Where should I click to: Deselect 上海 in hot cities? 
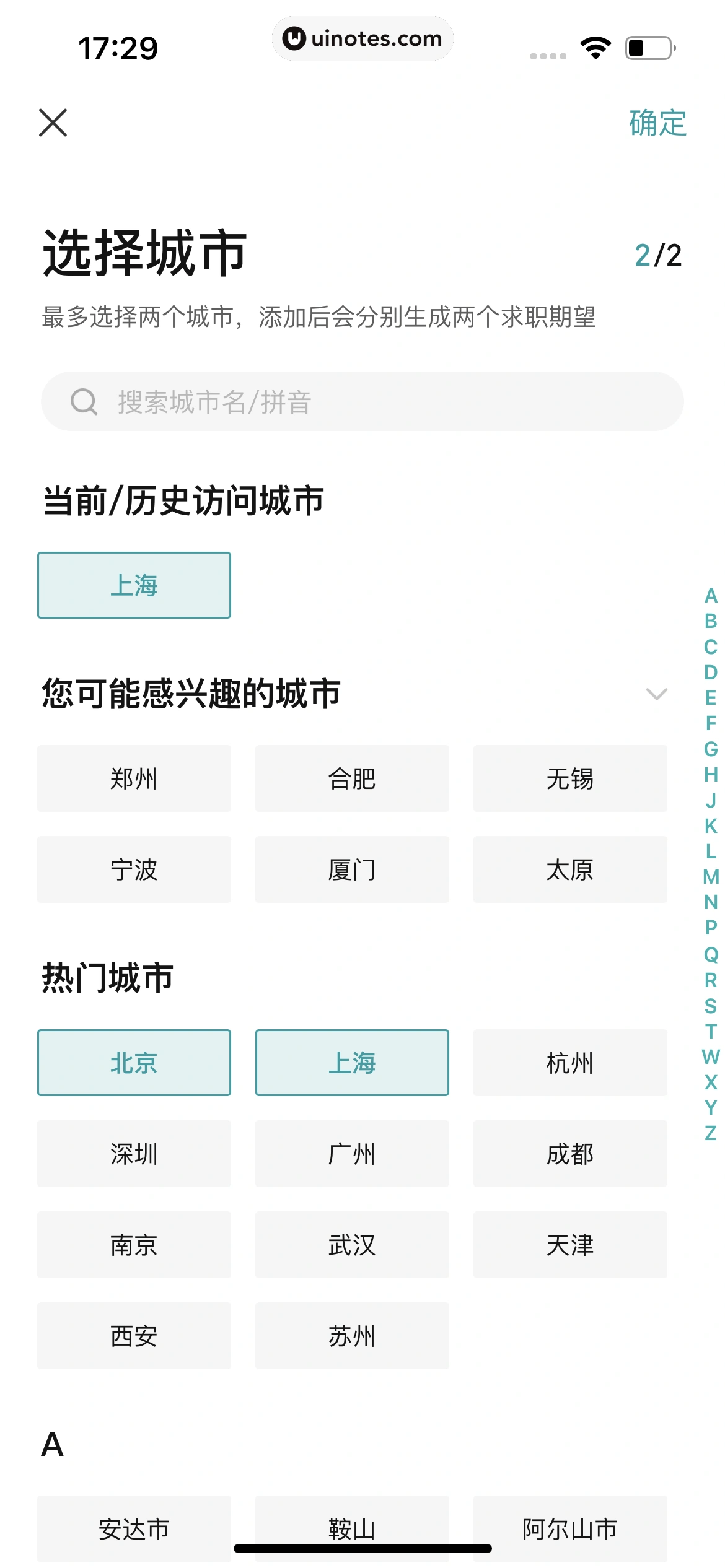click(x=351, y=1063)
